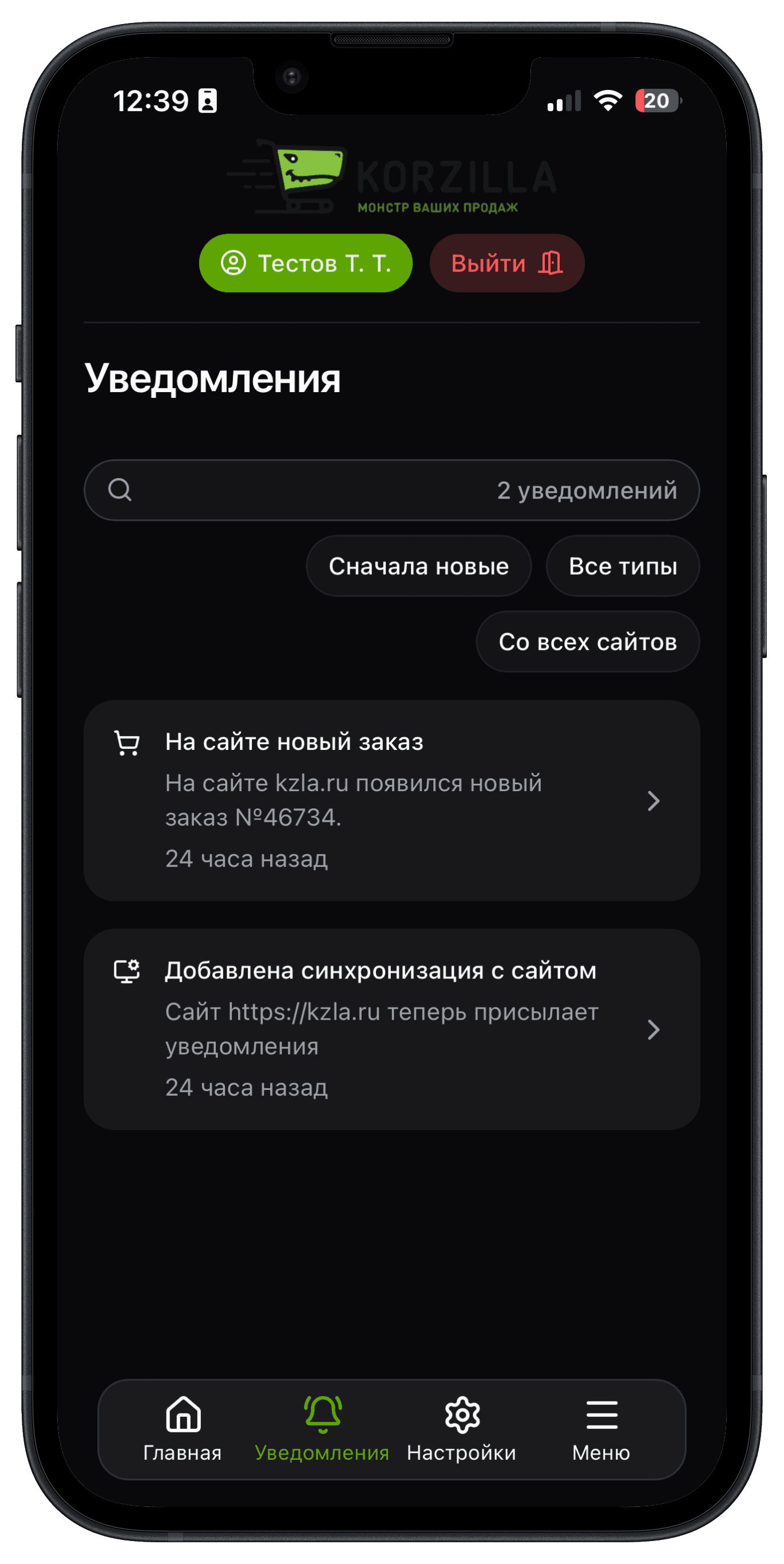Open the Тестов Т. Т. profile button

click(305, 263)
